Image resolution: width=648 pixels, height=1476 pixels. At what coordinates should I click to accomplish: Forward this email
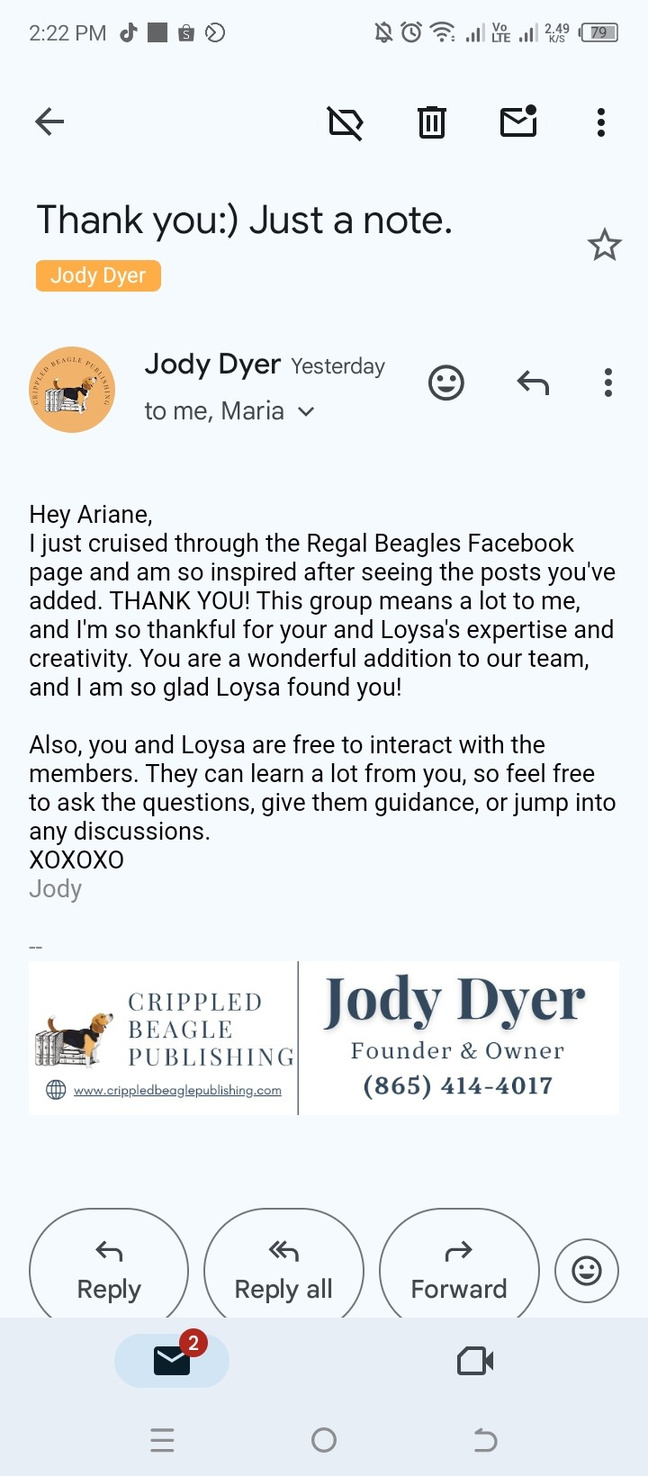point(459,1270)
